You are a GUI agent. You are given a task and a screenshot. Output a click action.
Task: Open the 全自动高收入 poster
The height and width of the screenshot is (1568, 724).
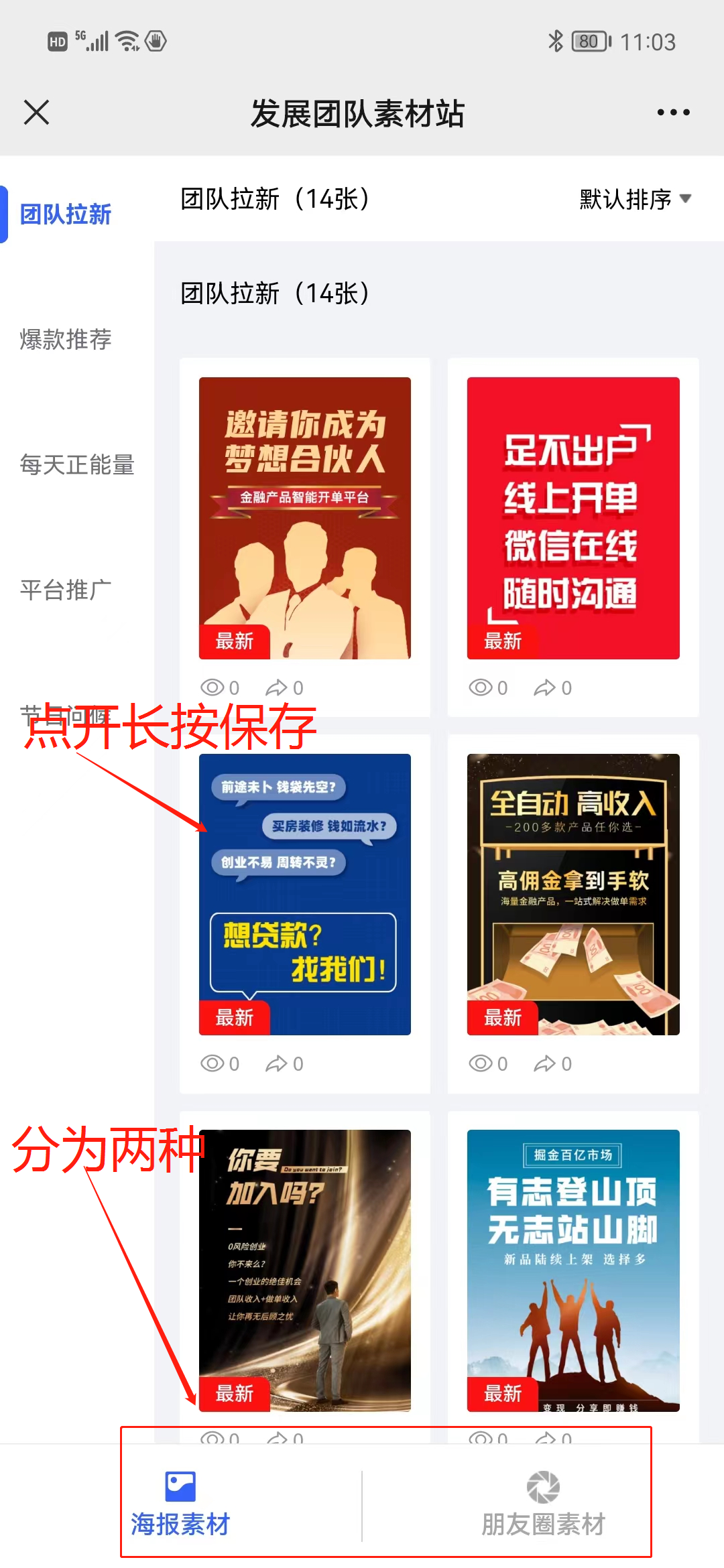pyautogui.click(x=573, y=894)
